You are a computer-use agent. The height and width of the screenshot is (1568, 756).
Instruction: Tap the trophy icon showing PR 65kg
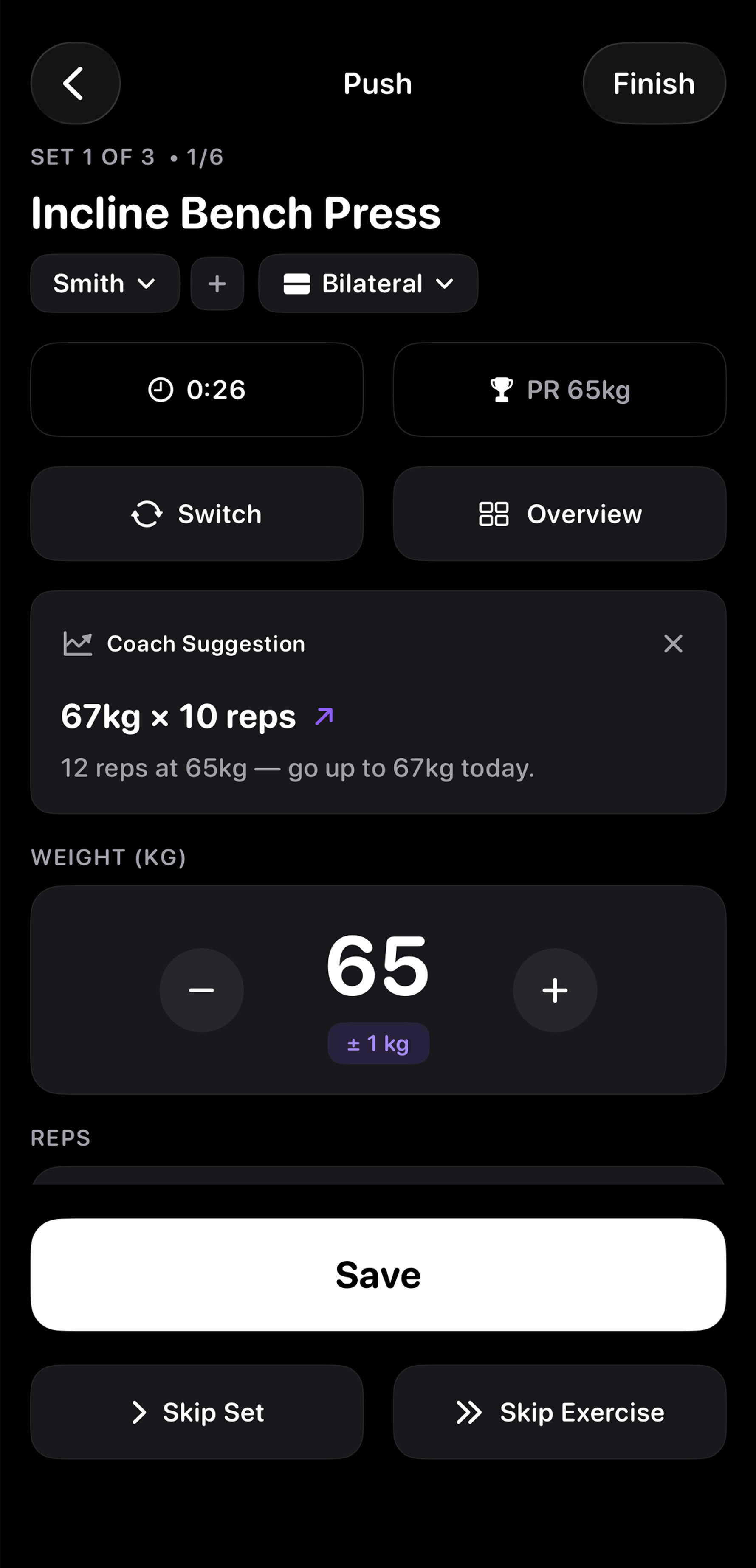[x=502, y=390]
